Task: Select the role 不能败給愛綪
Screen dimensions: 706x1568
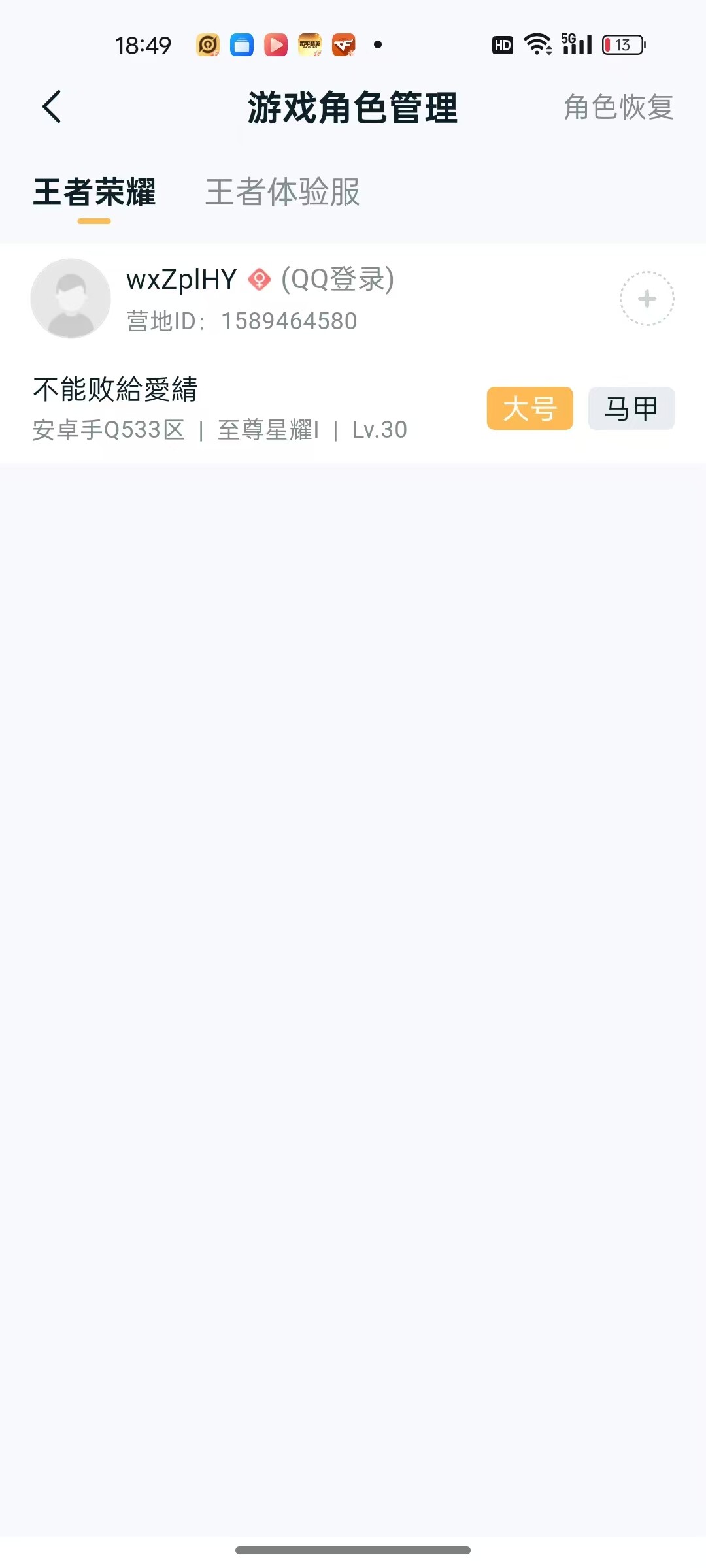Action: [116, 391]
